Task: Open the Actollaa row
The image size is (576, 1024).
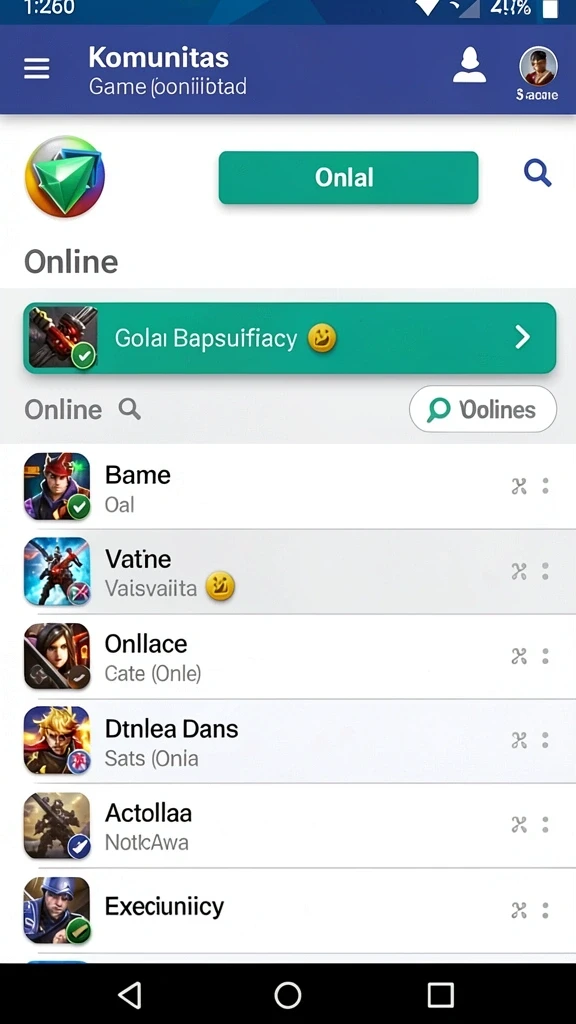Action: [x=288, y=825]
